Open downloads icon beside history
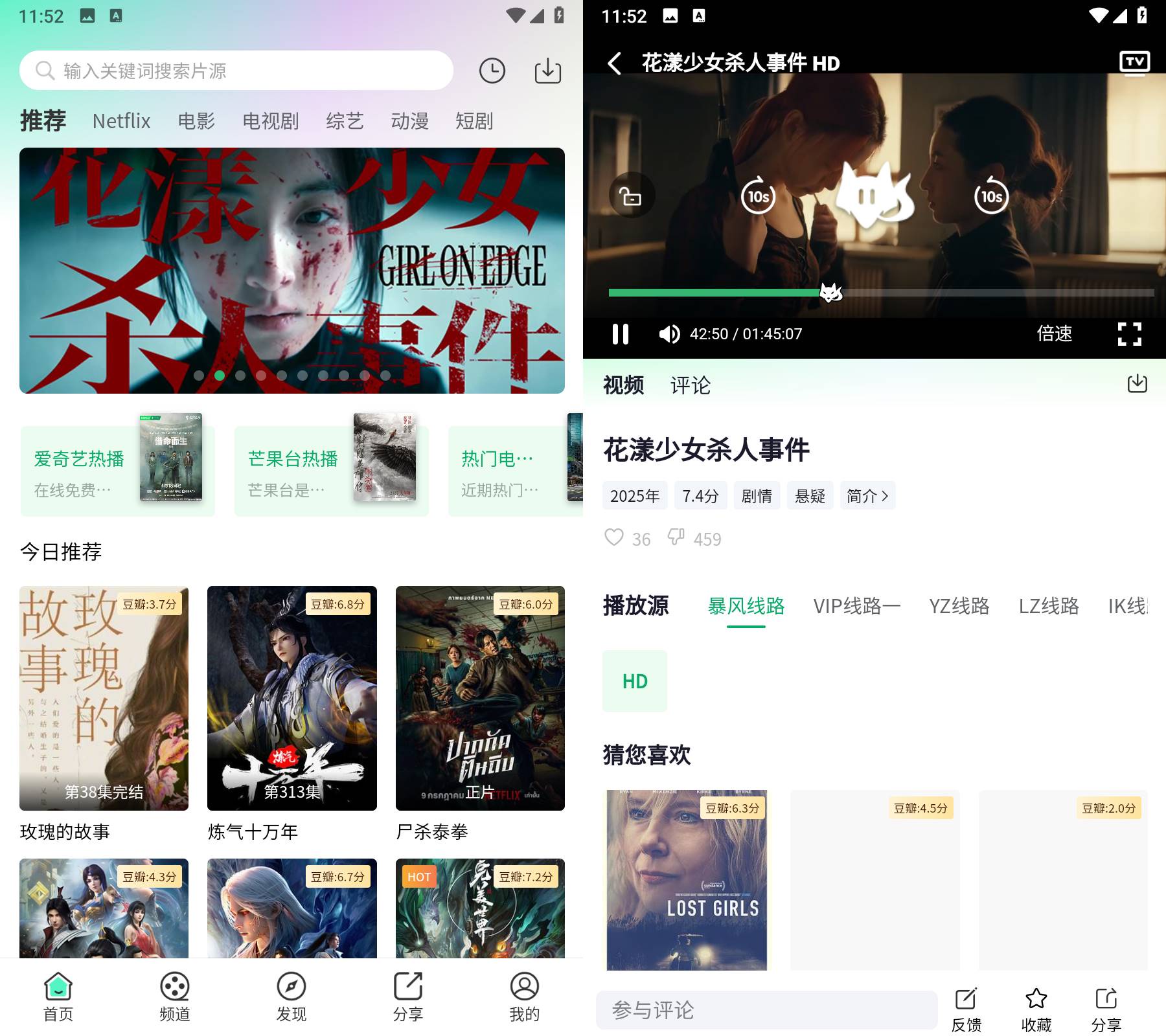 point(548,71)
